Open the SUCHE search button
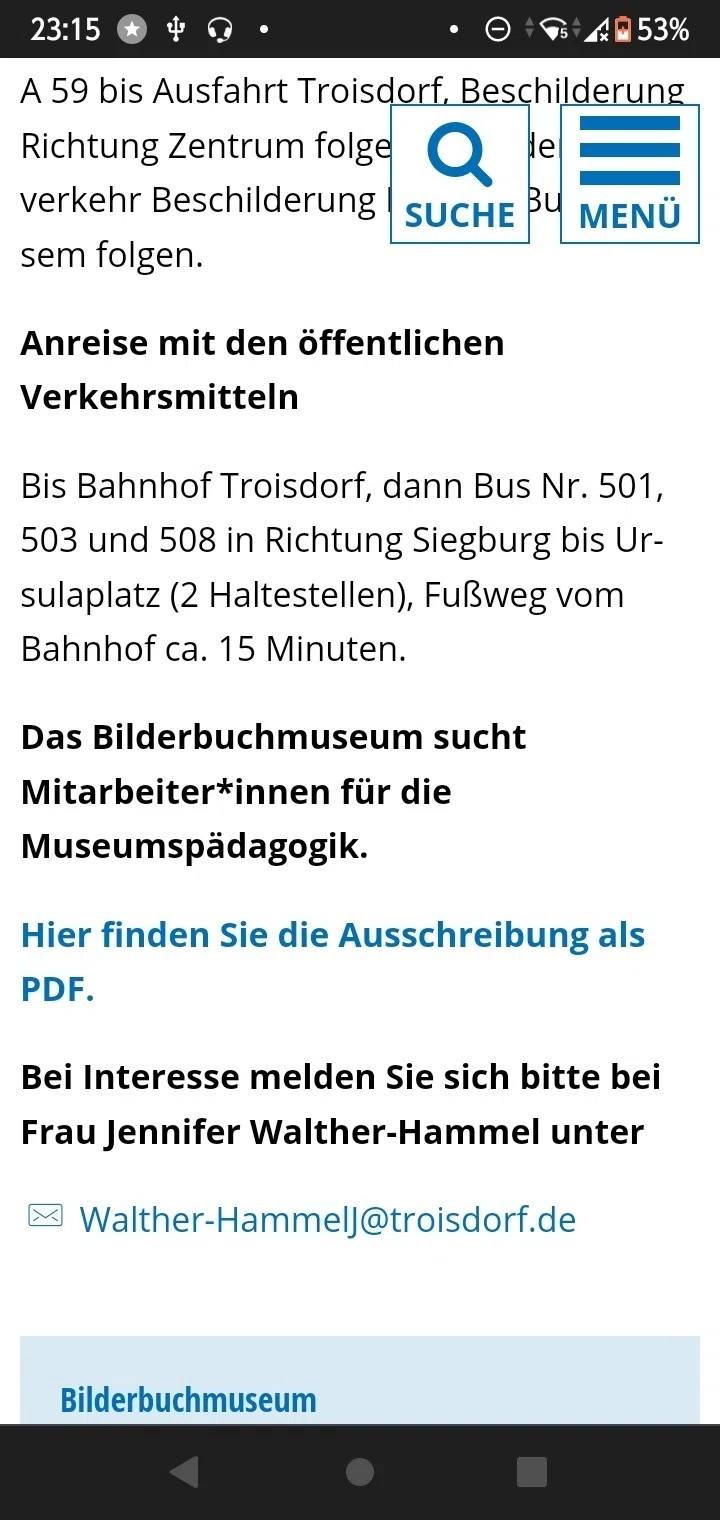The width and height of the screenshot is (720, 1520). point(459,174)
